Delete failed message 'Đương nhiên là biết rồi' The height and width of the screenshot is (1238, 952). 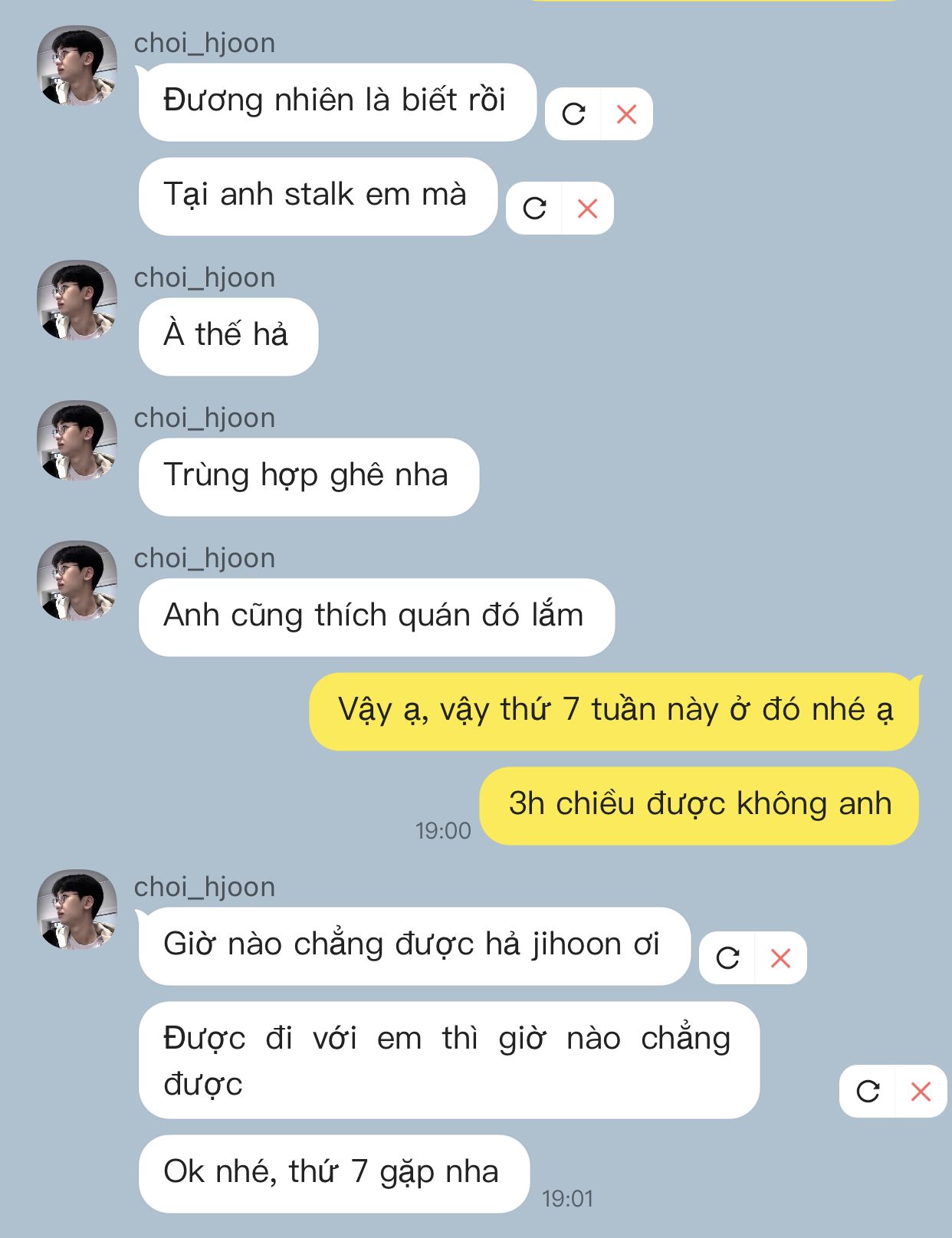click(626, 114)
